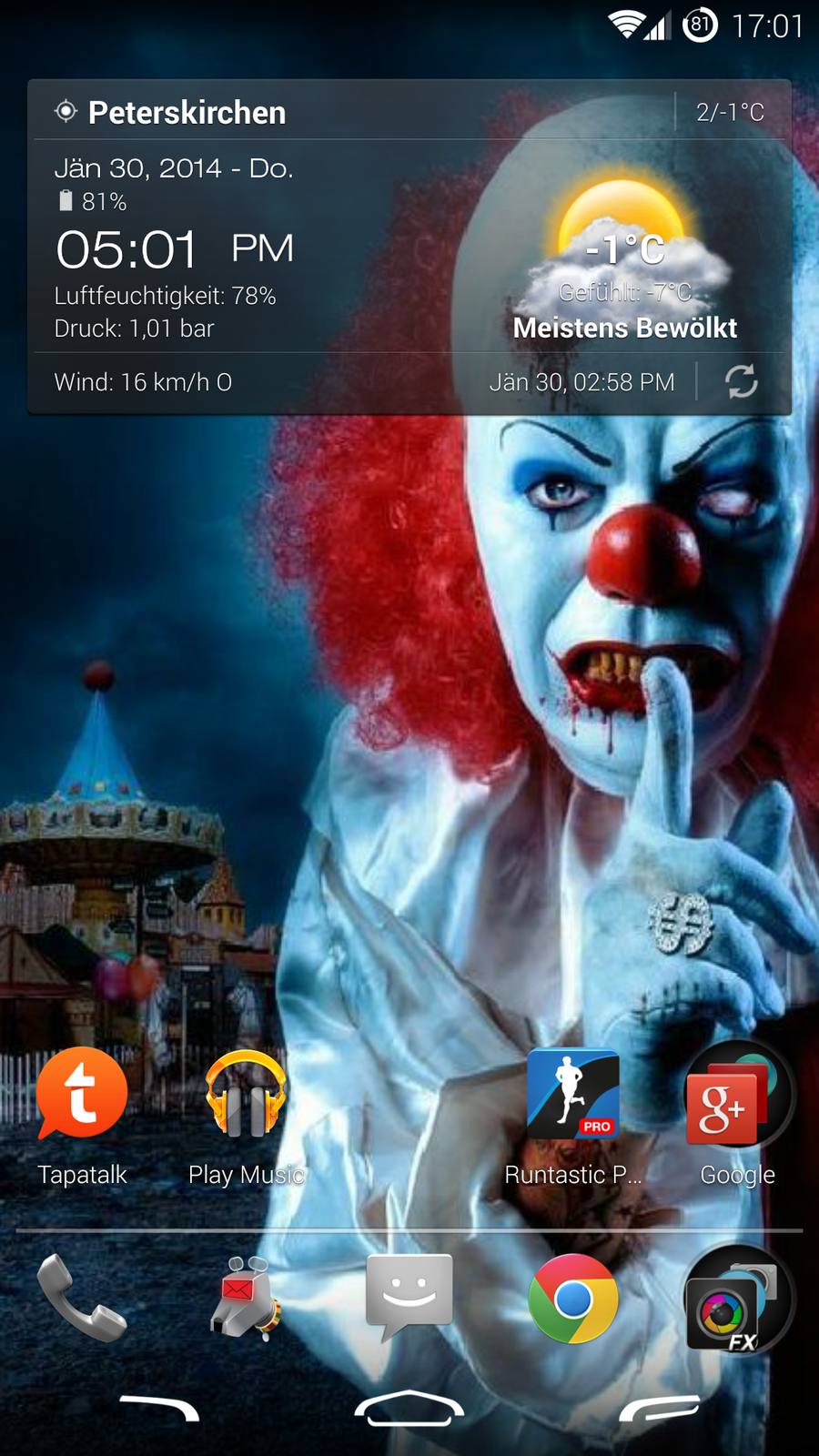Refresh the weather widget
The width and height of the screenshot is (819, 1456).
pyautogui.click(x=741, y=381)
